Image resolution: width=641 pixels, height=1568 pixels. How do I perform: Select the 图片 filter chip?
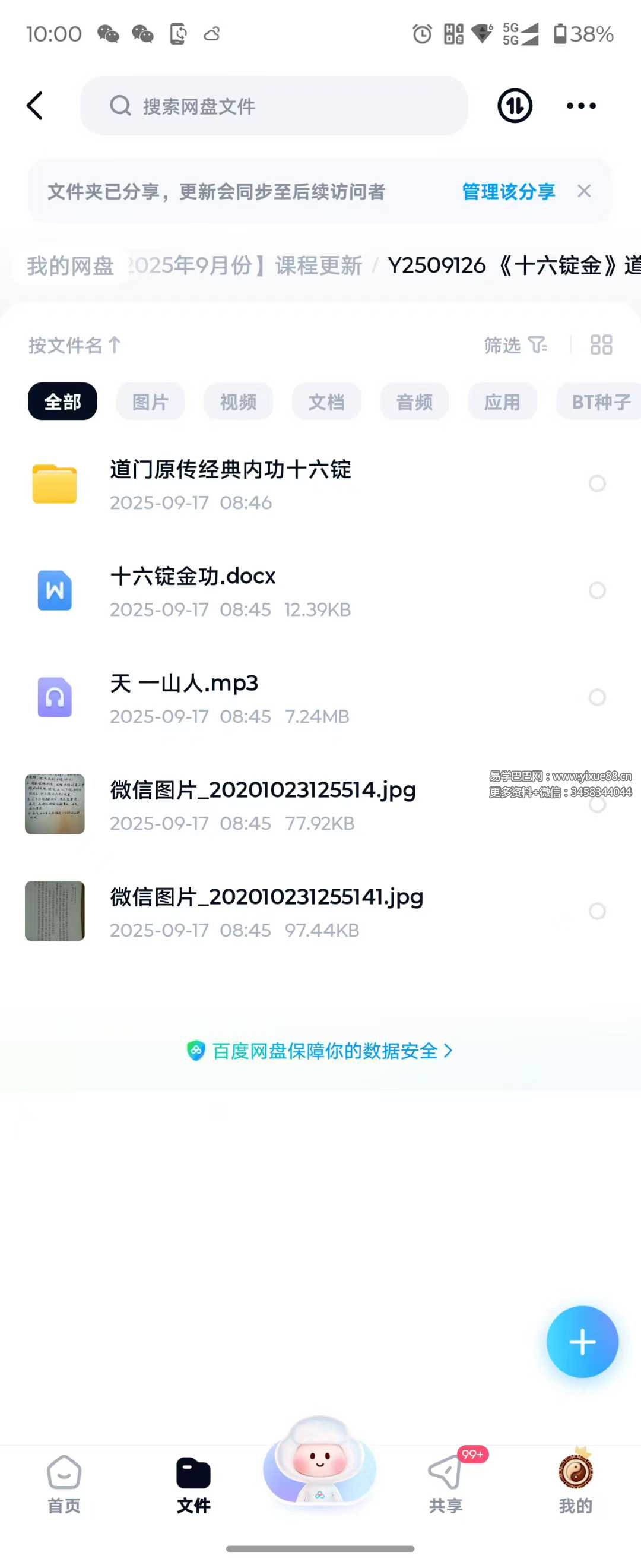coord(150,402)
